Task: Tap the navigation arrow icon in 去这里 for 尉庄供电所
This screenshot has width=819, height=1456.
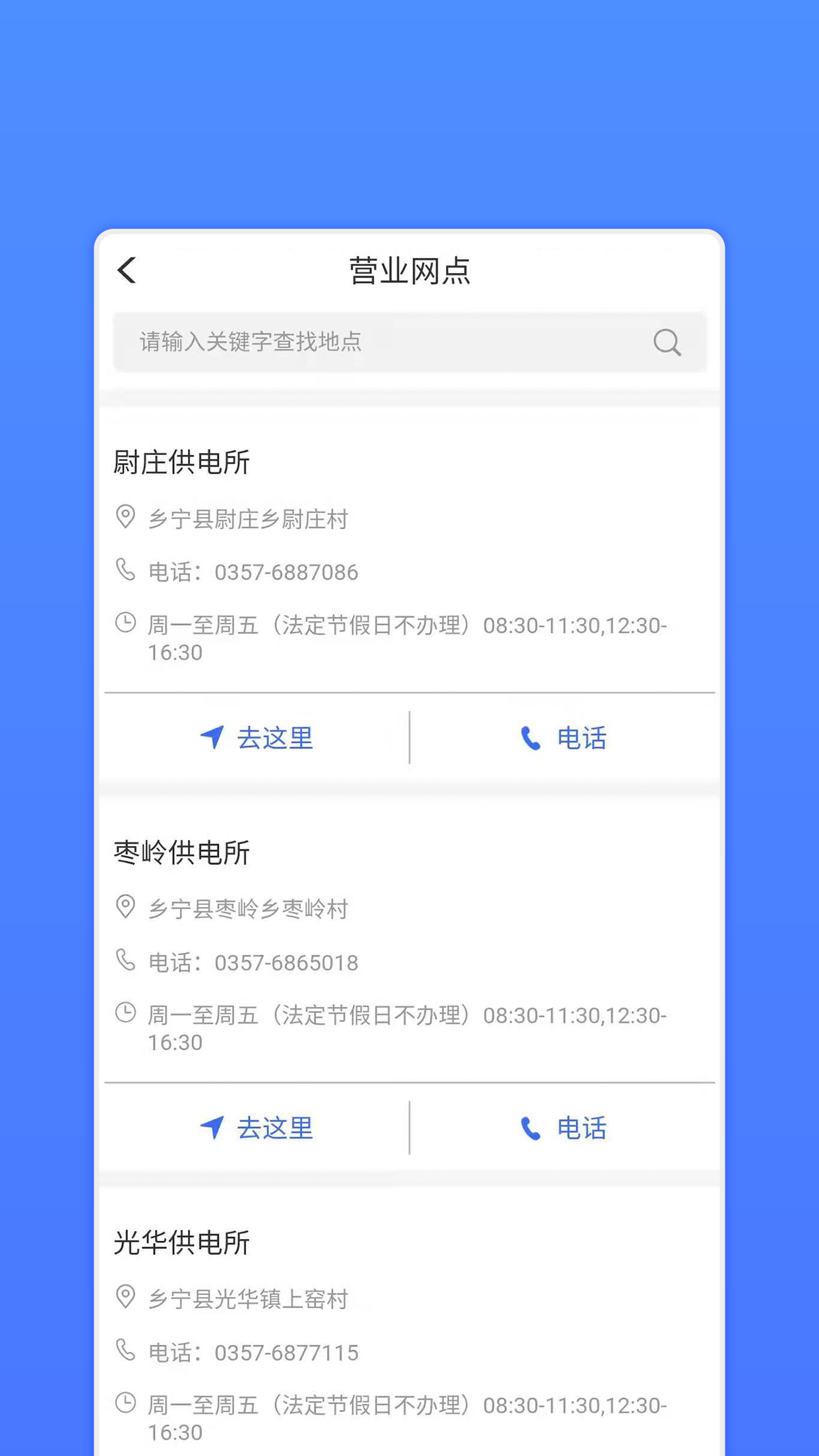Action: point(212,738)
